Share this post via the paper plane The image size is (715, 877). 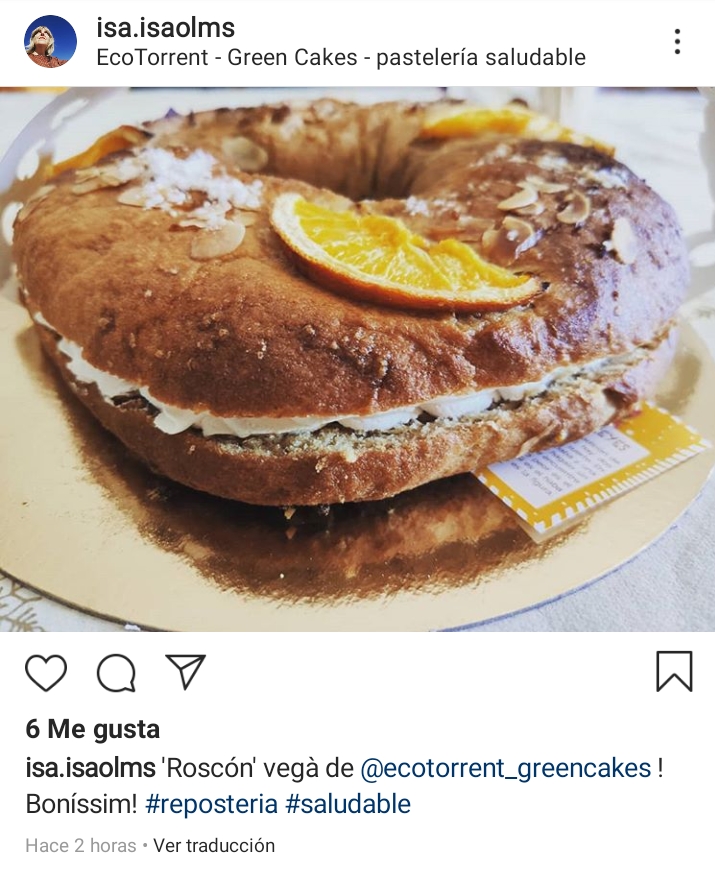[x=185, y=671]
